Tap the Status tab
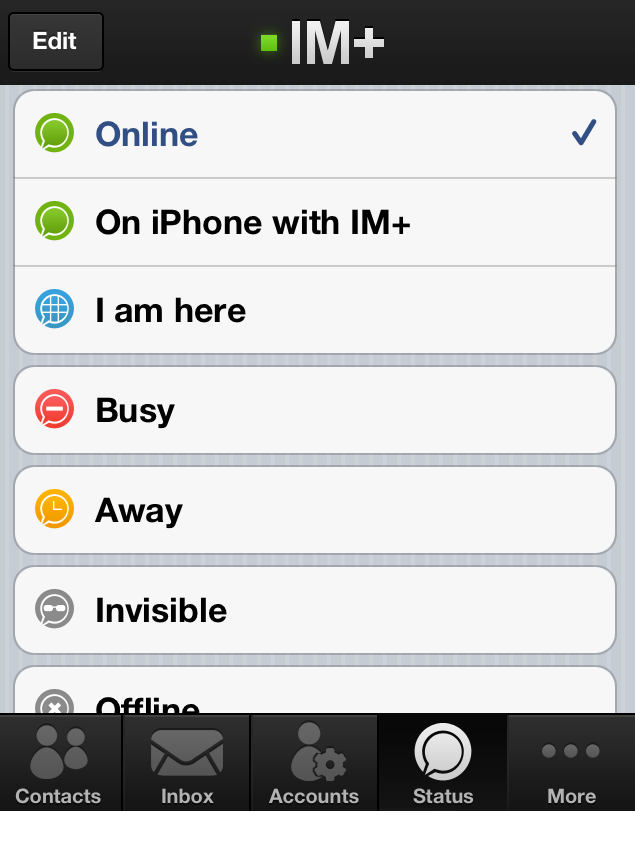The image size is (635, 850). [442, 765]
